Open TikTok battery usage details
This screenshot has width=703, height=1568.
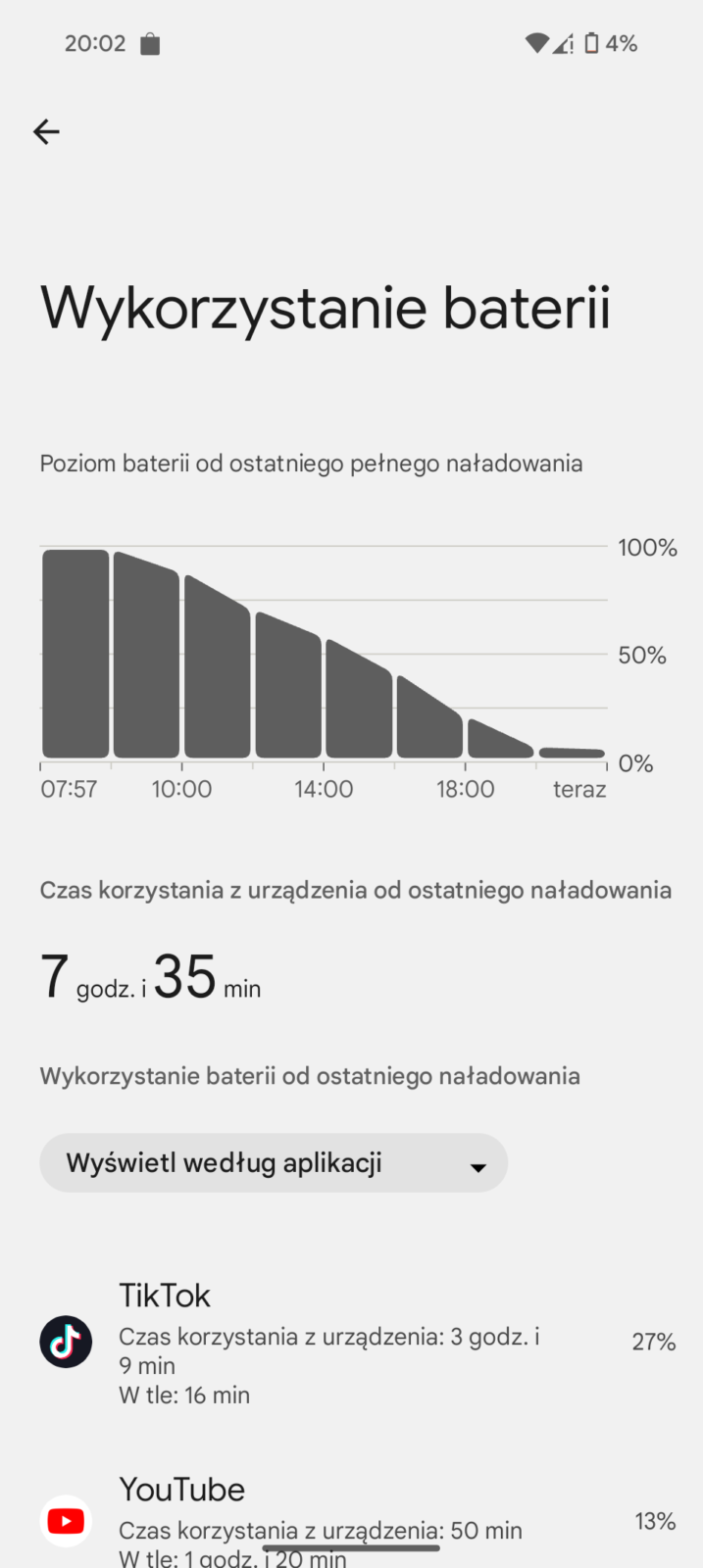click(351, 1342)
